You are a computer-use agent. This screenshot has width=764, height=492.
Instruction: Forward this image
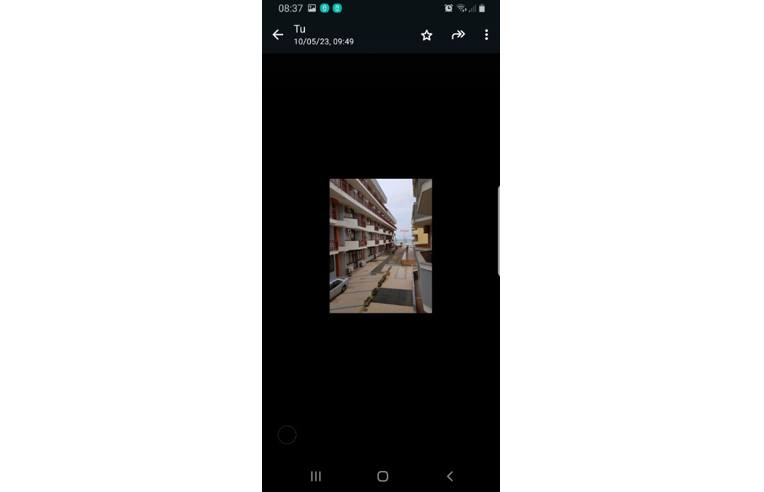(458, 35)
